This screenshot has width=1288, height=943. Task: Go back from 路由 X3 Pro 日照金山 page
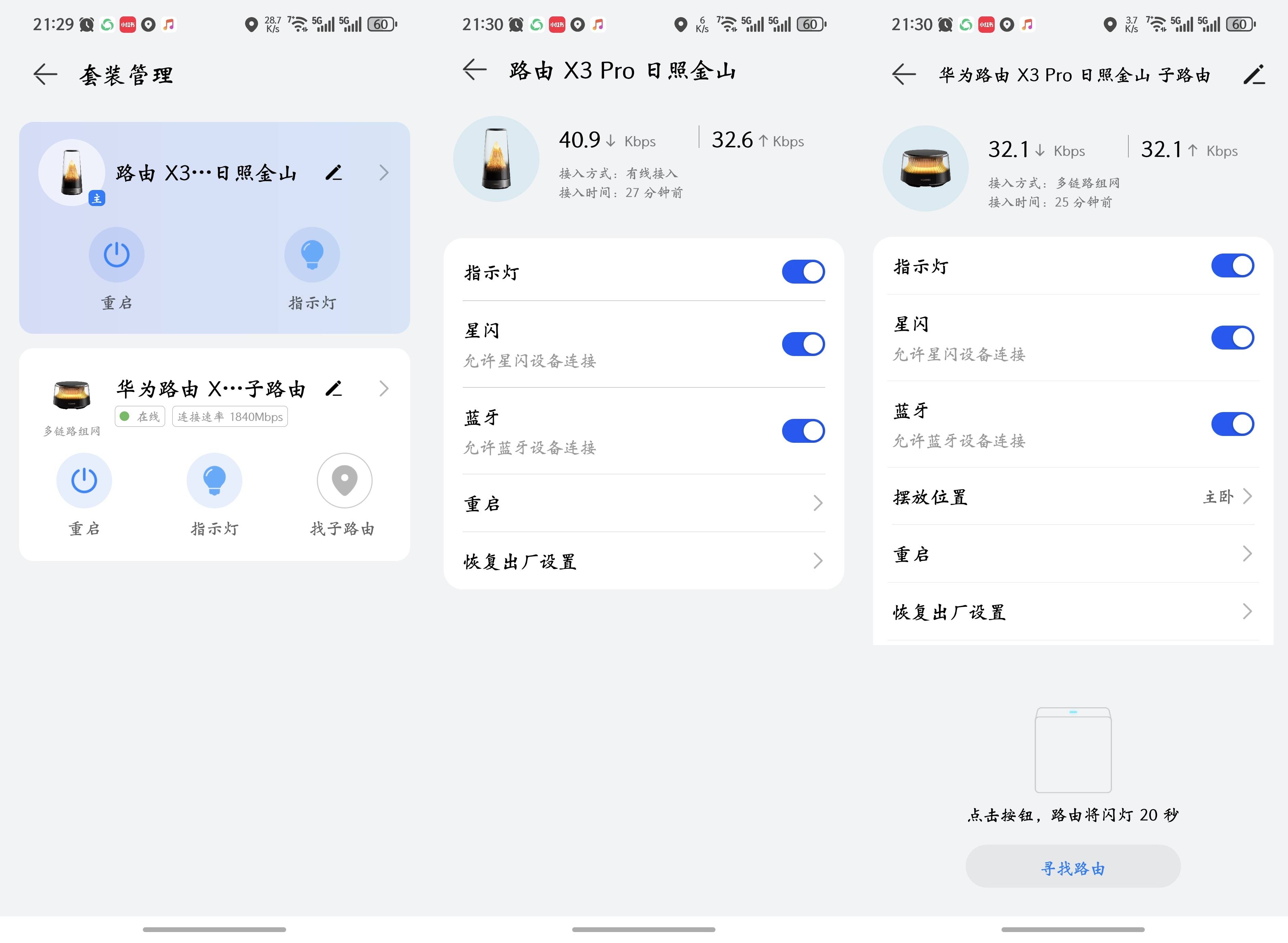pyautogui.click(x=474, y=70)
